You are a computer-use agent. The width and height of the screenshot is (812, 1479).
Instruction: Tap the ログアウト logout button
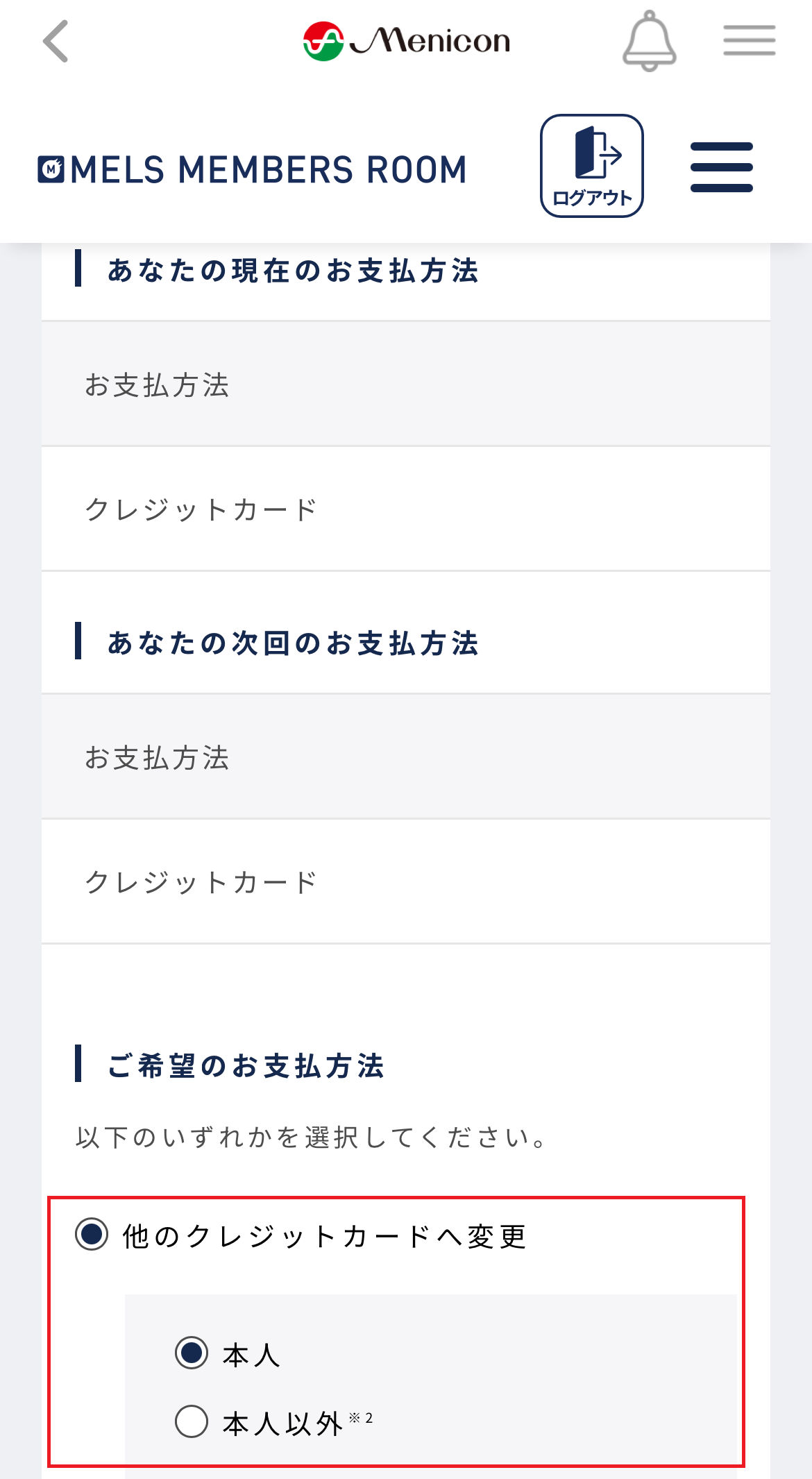pyautogui.click(x=592, y=166)
